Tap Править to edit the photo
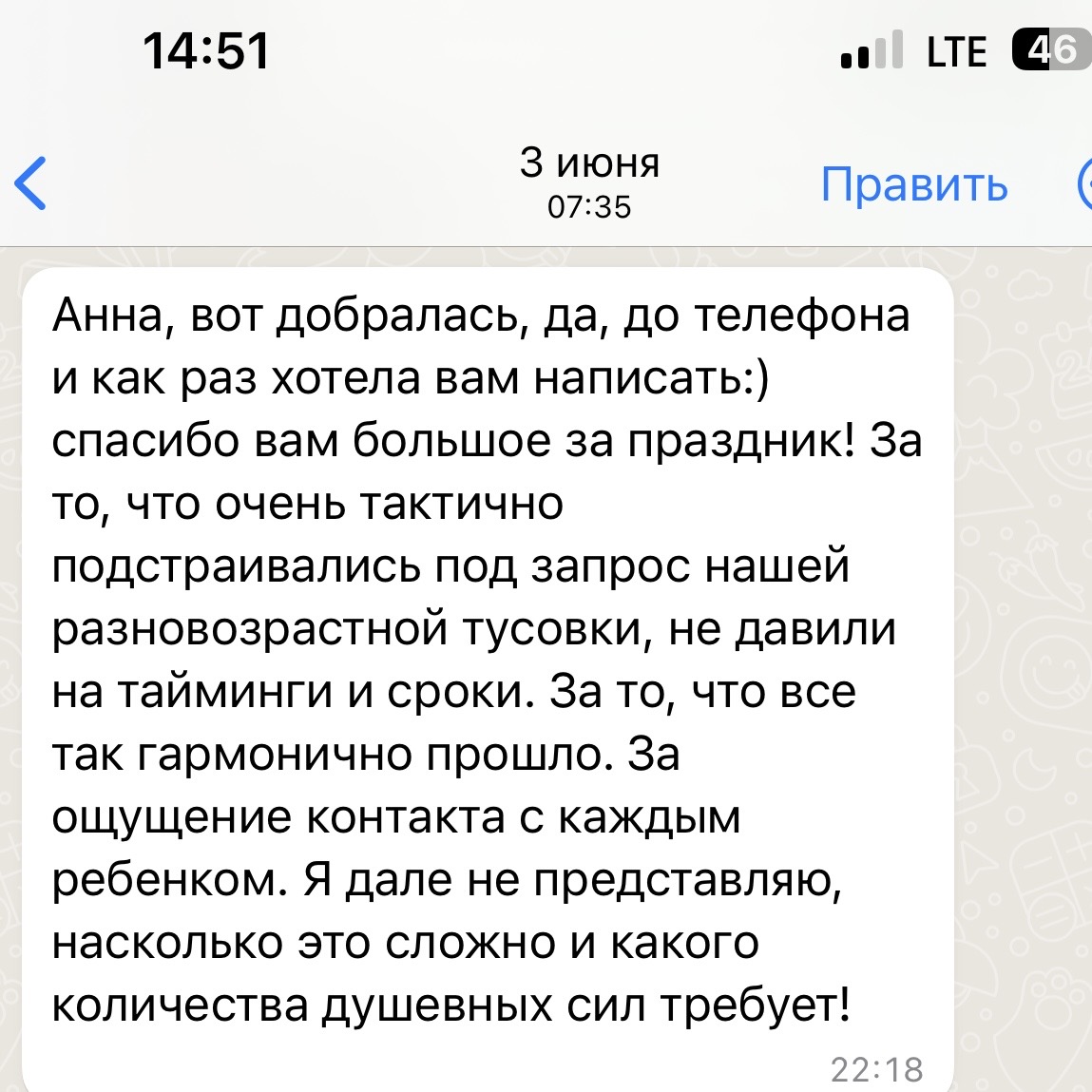Viewport: 1092px width, 1092px height. coord(913,183)
